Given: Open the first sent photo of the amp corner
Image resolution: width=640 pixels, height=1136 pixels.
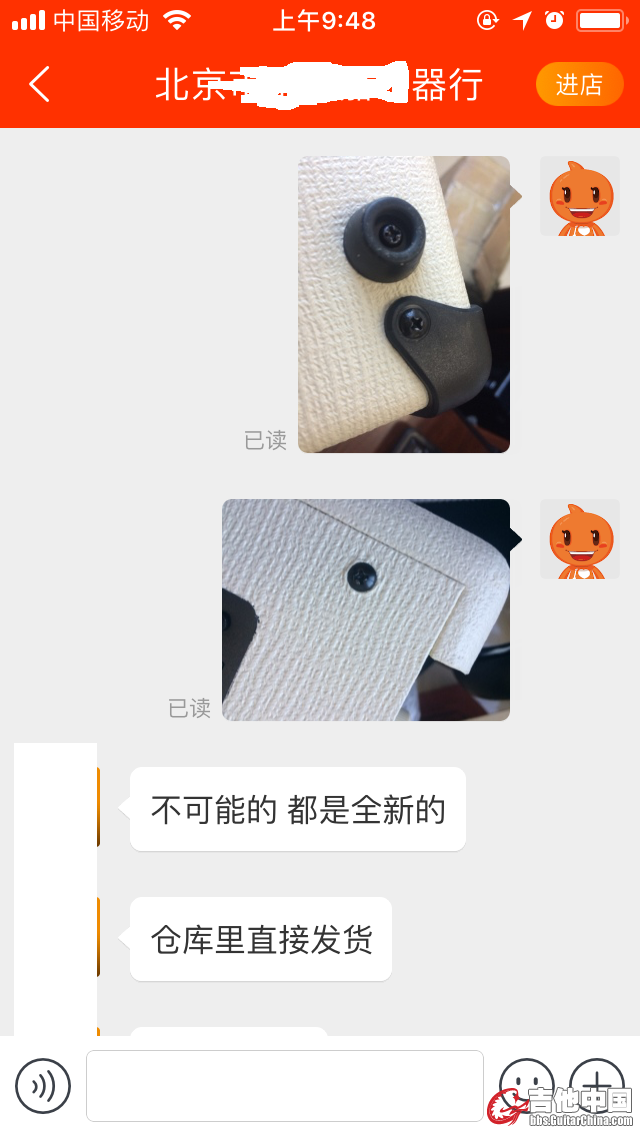Looking at the screenshot, I should pos(403,304).
